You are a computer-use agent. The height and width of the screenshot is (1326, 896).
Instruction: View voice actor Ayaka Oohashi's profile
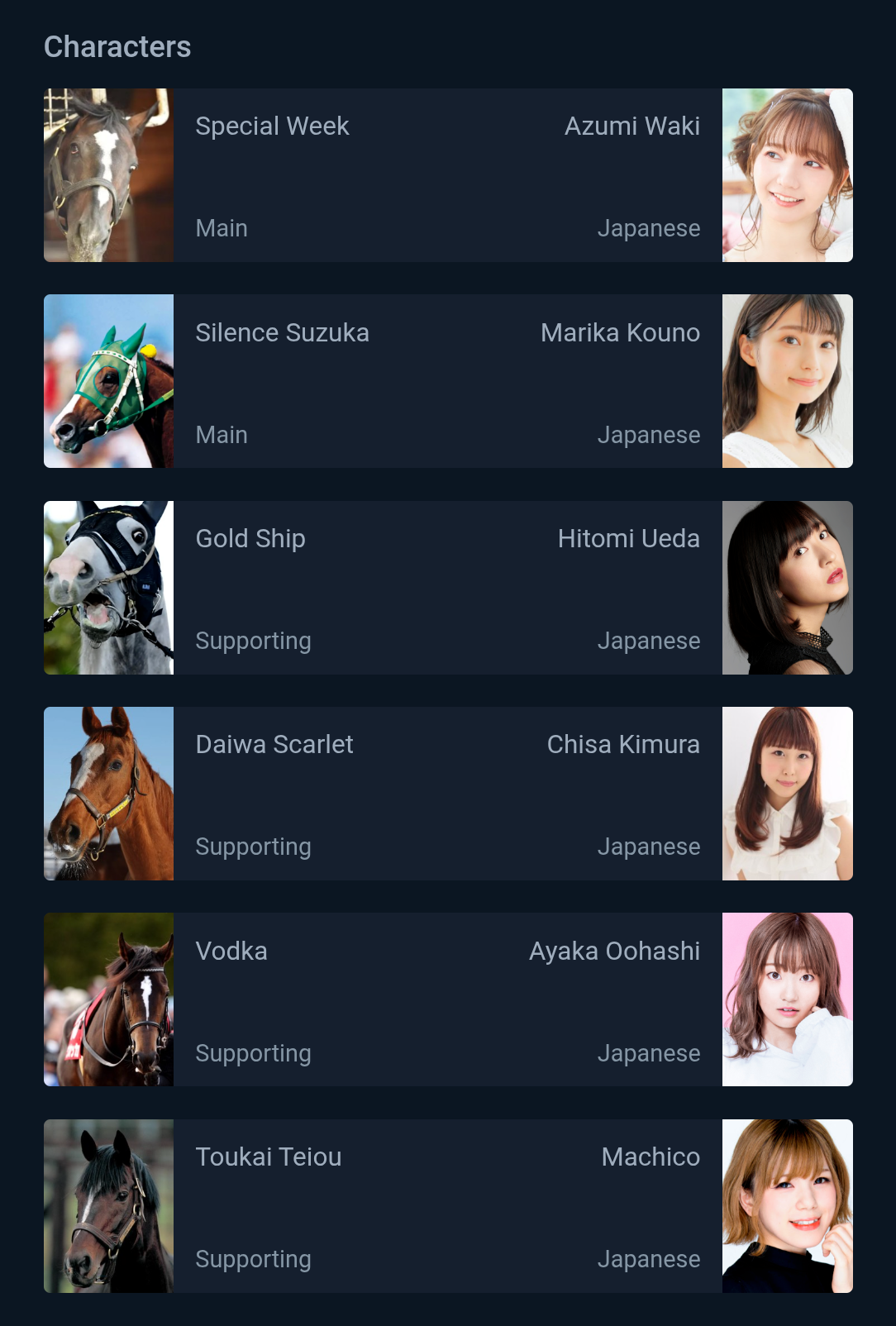(614, 952)
